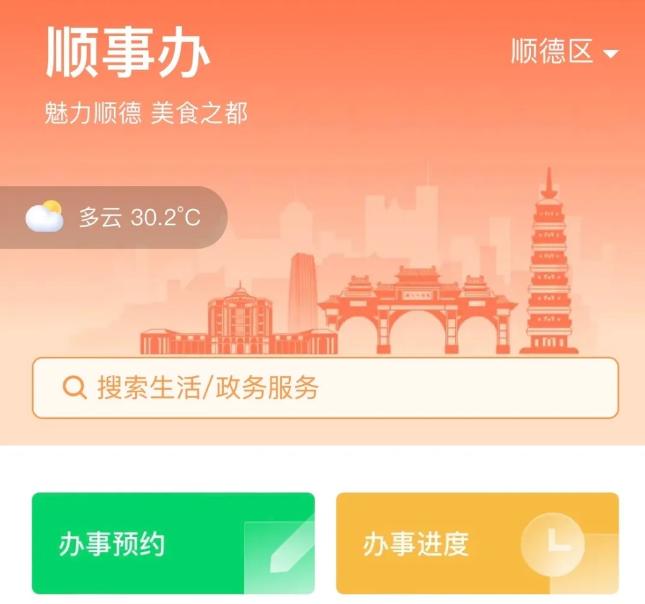Check 办事进度 service progress
The height and width of the screenshot is (604, 645).
click(x=477, y=543)
